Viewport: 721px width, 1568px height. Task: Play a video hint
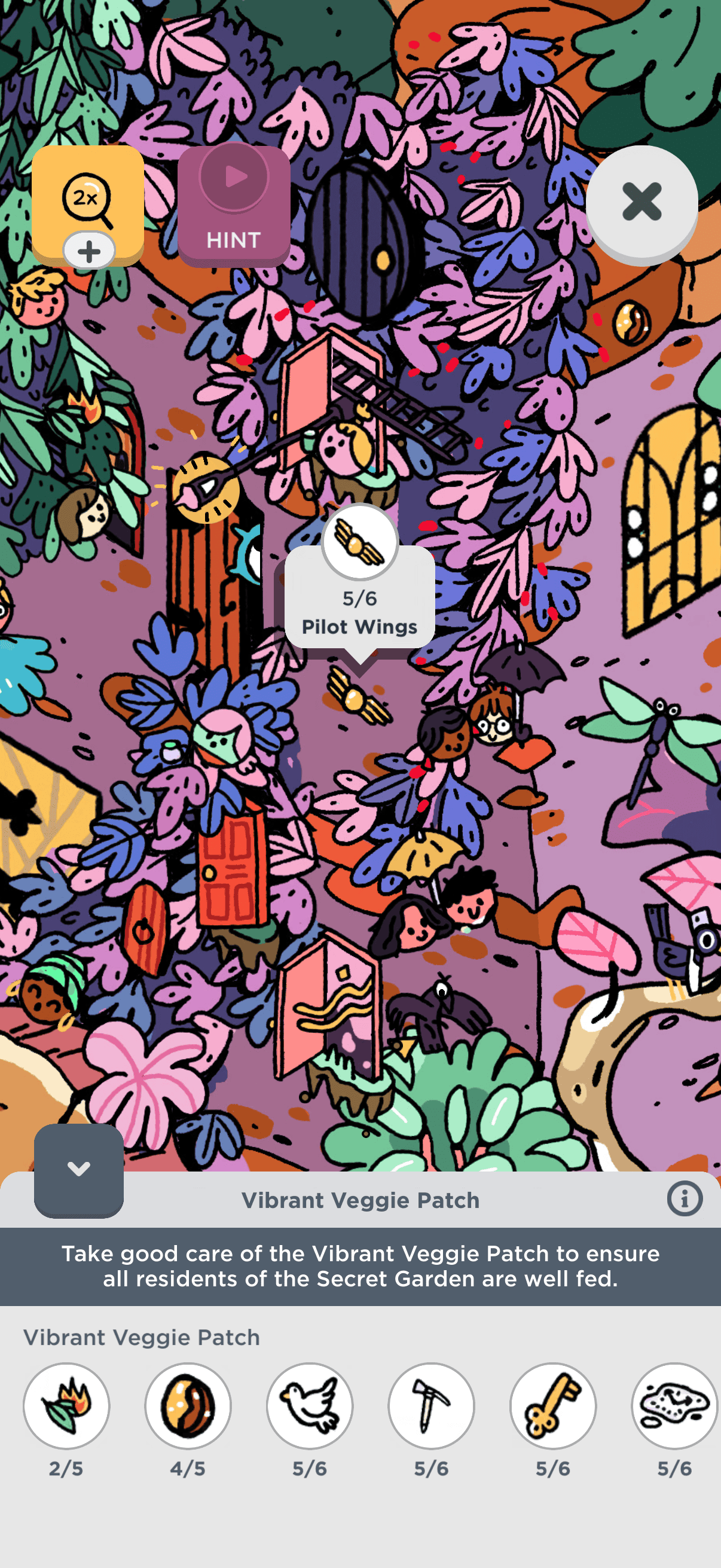tap(234, 206)
